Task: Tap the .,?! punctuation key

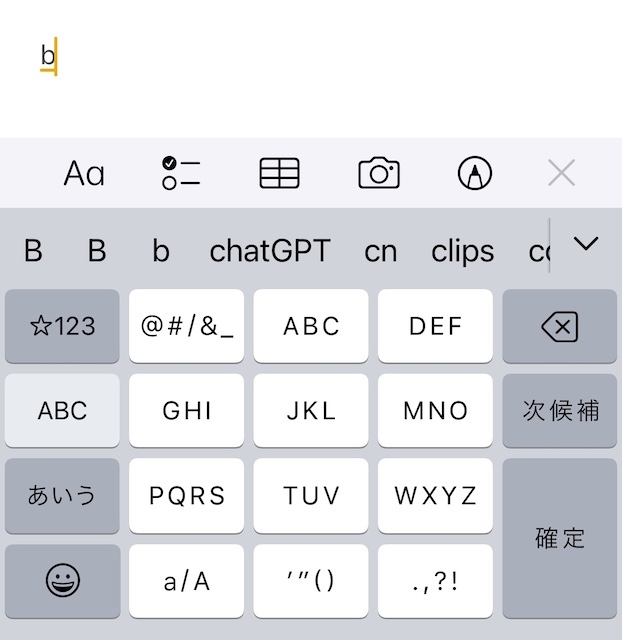Action: [436, 580]
